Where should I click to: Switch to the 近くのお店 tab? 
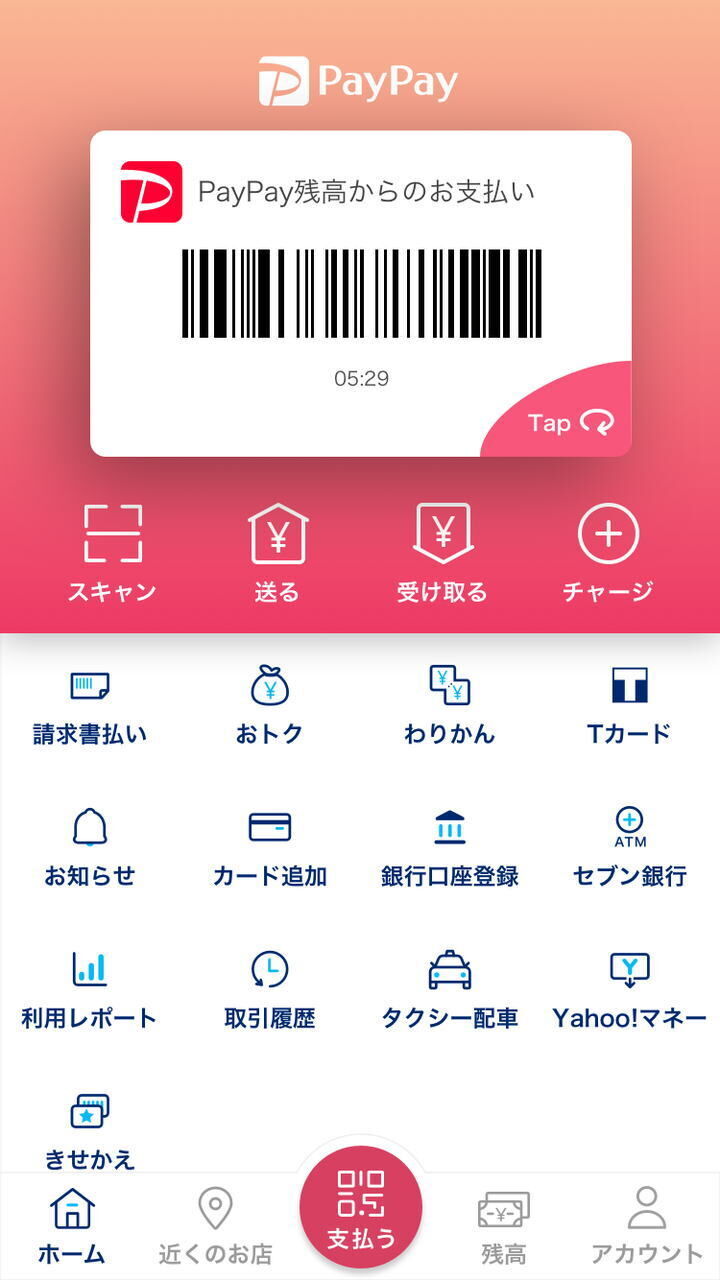tap(215, 1225)
